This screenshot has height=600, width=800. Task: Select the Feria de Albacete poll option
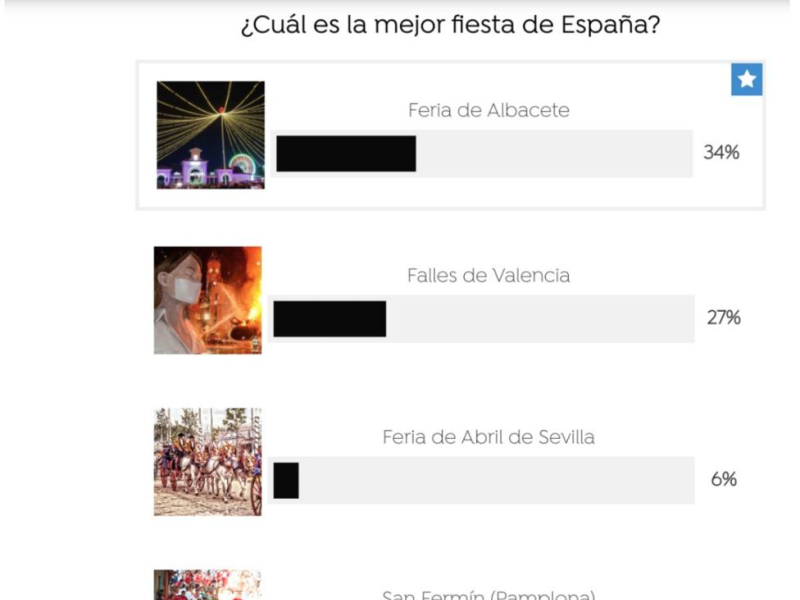pos(488,111)
